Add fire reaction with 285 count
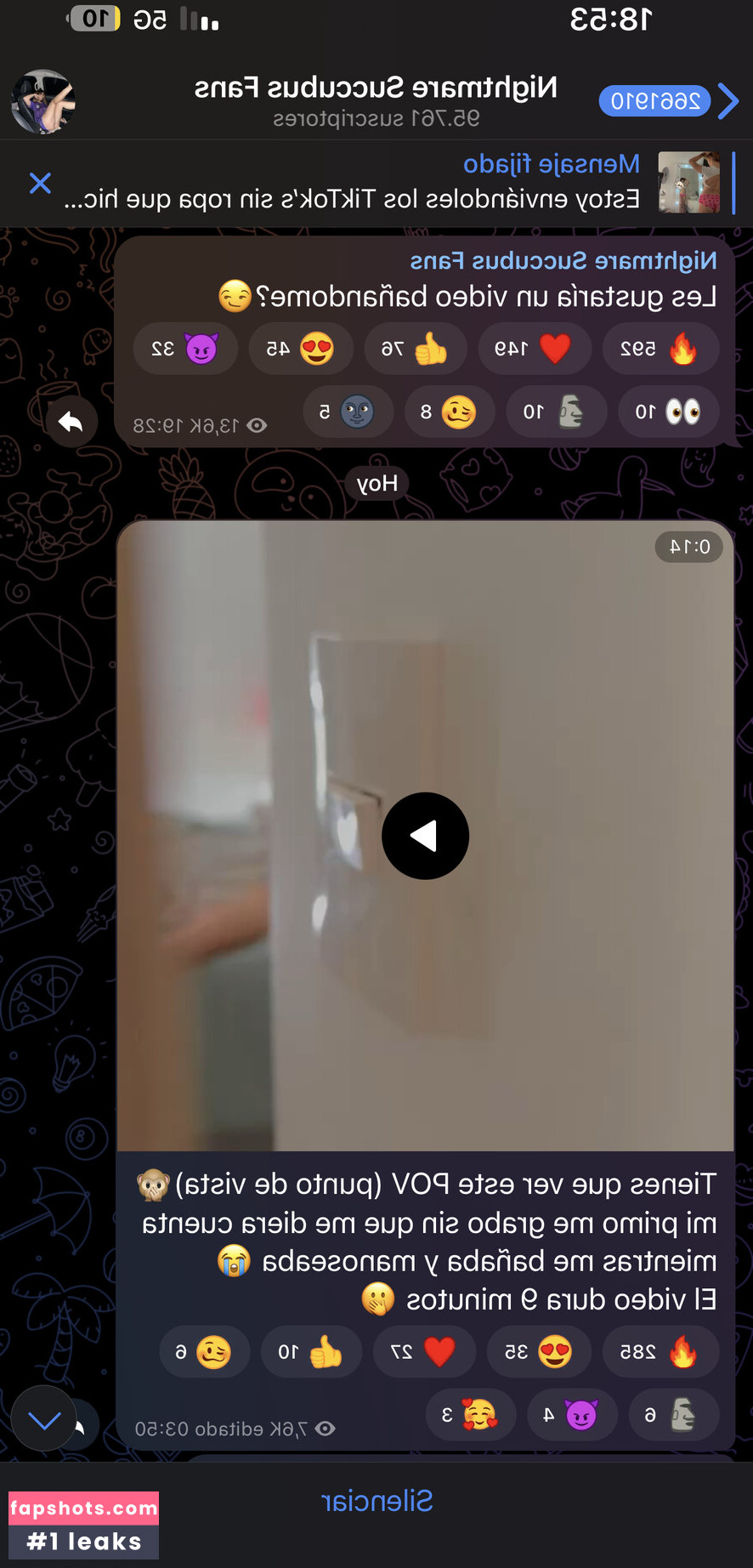The width and height of the screenshot is (753, 1568). [x=660, y=1352]
